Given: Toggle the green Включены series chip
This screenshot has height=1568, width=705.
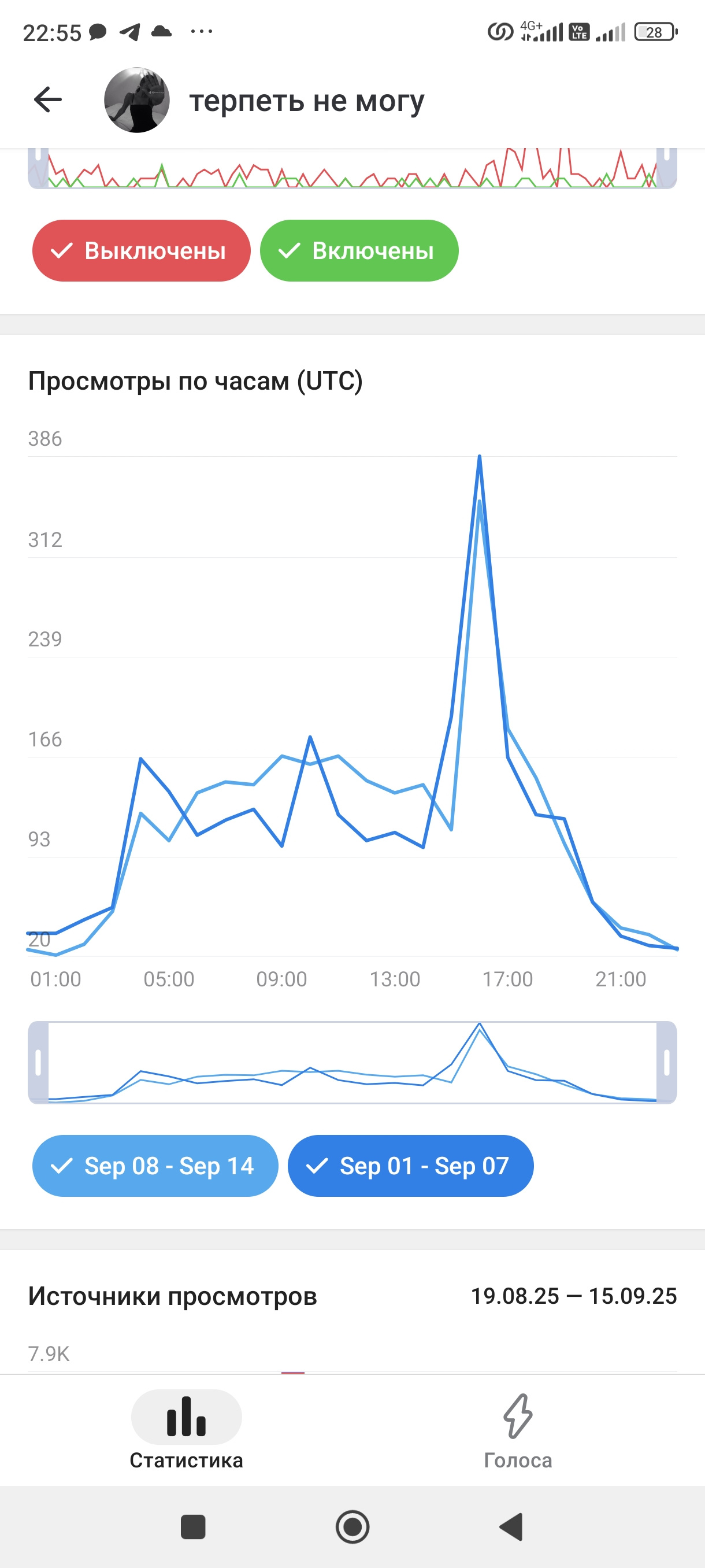Looking at the screenshot, I should [x=359, y=251].
